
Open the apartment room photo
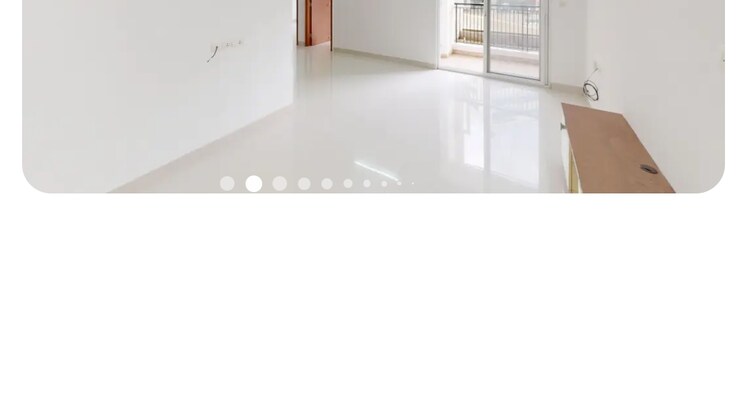[373, 90]
